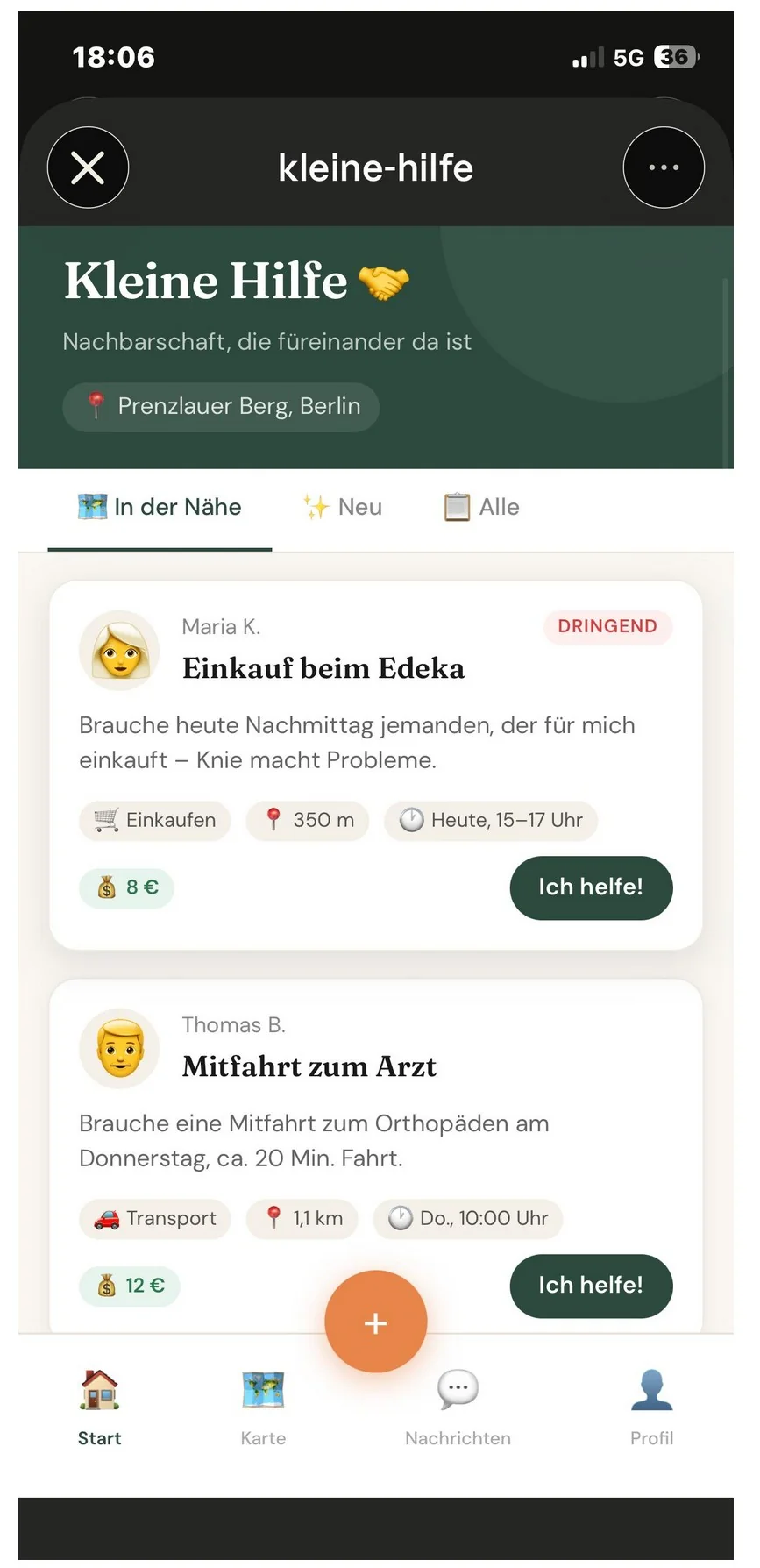
Task: Open the three-dot menu at top right
Action: click(x=663, y=167)
